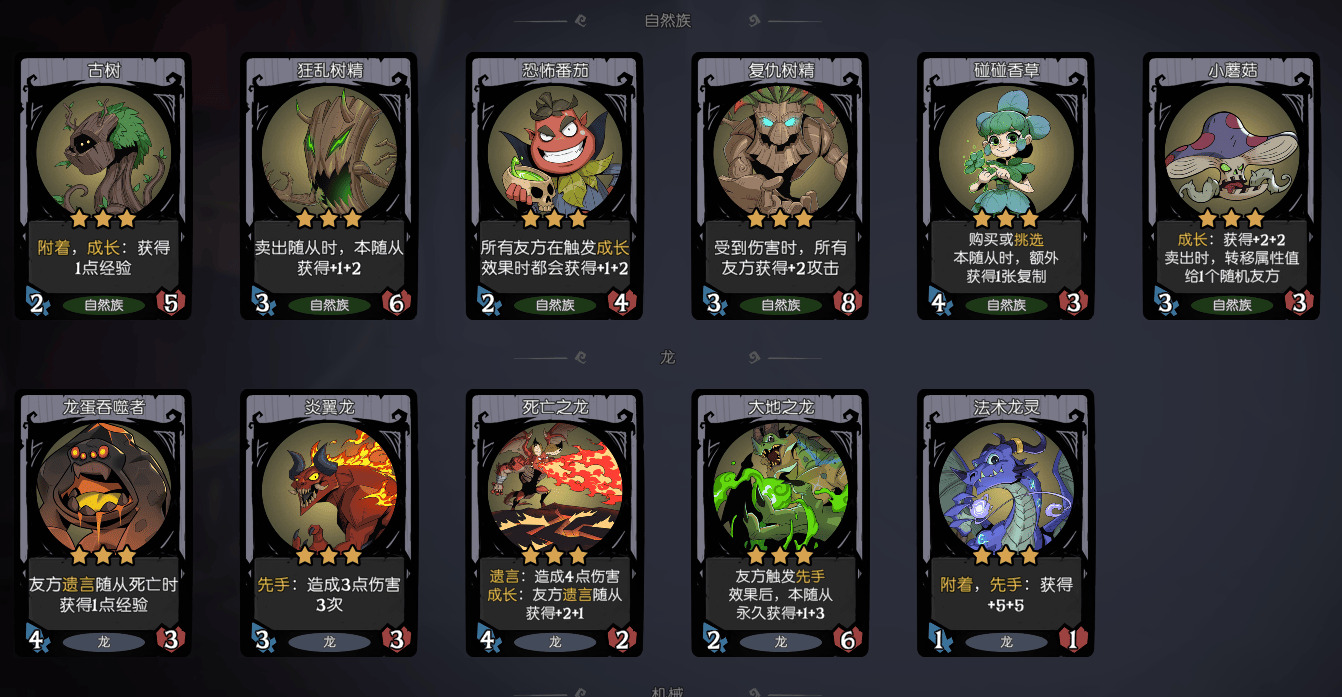Select the 狂乱树精 card
This screenshot has width=1342, height=697.
[329, 186]
